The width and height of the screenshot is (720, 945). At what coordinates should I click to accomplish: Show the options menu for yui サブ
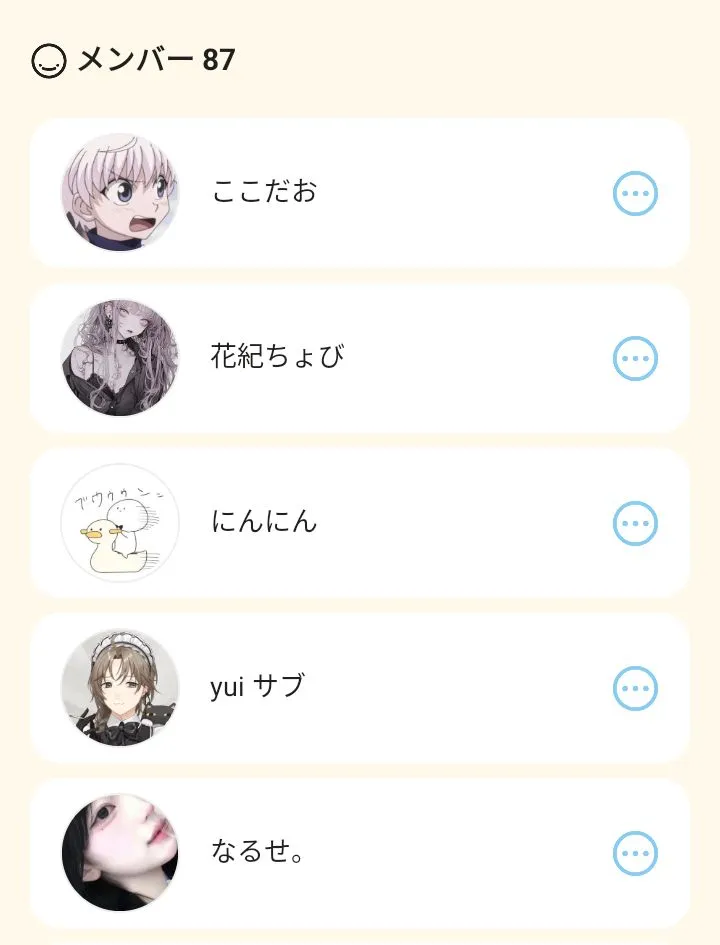635,688
